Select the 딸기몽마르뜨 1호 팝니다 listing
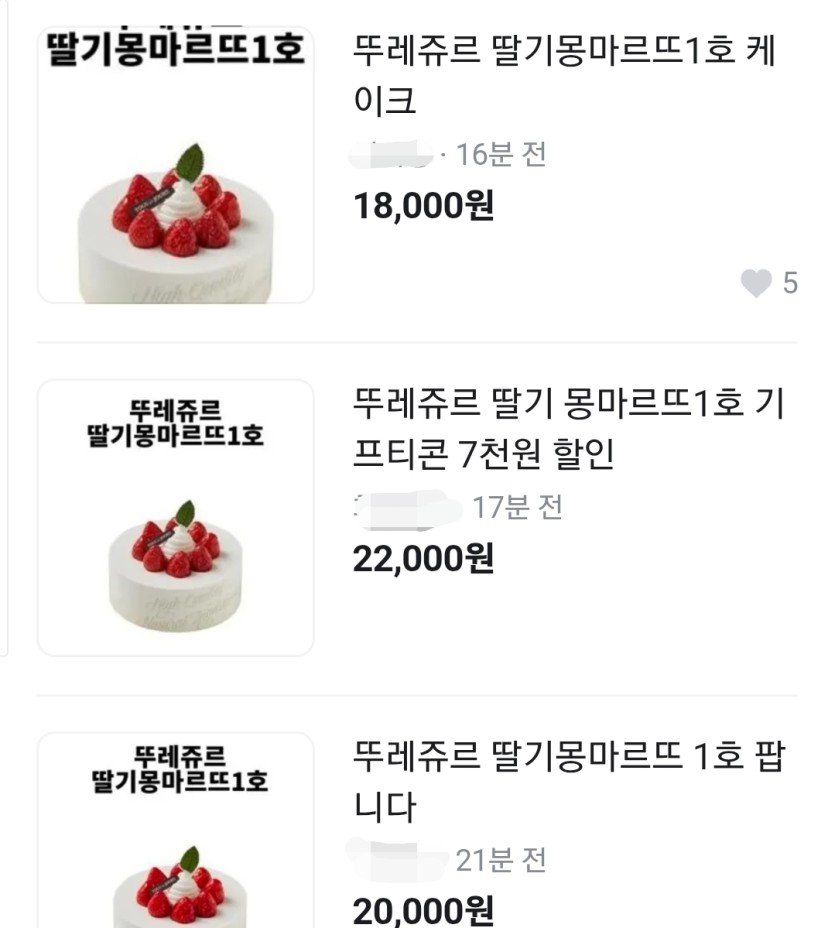Screen dimensions: 835x928 567,781
